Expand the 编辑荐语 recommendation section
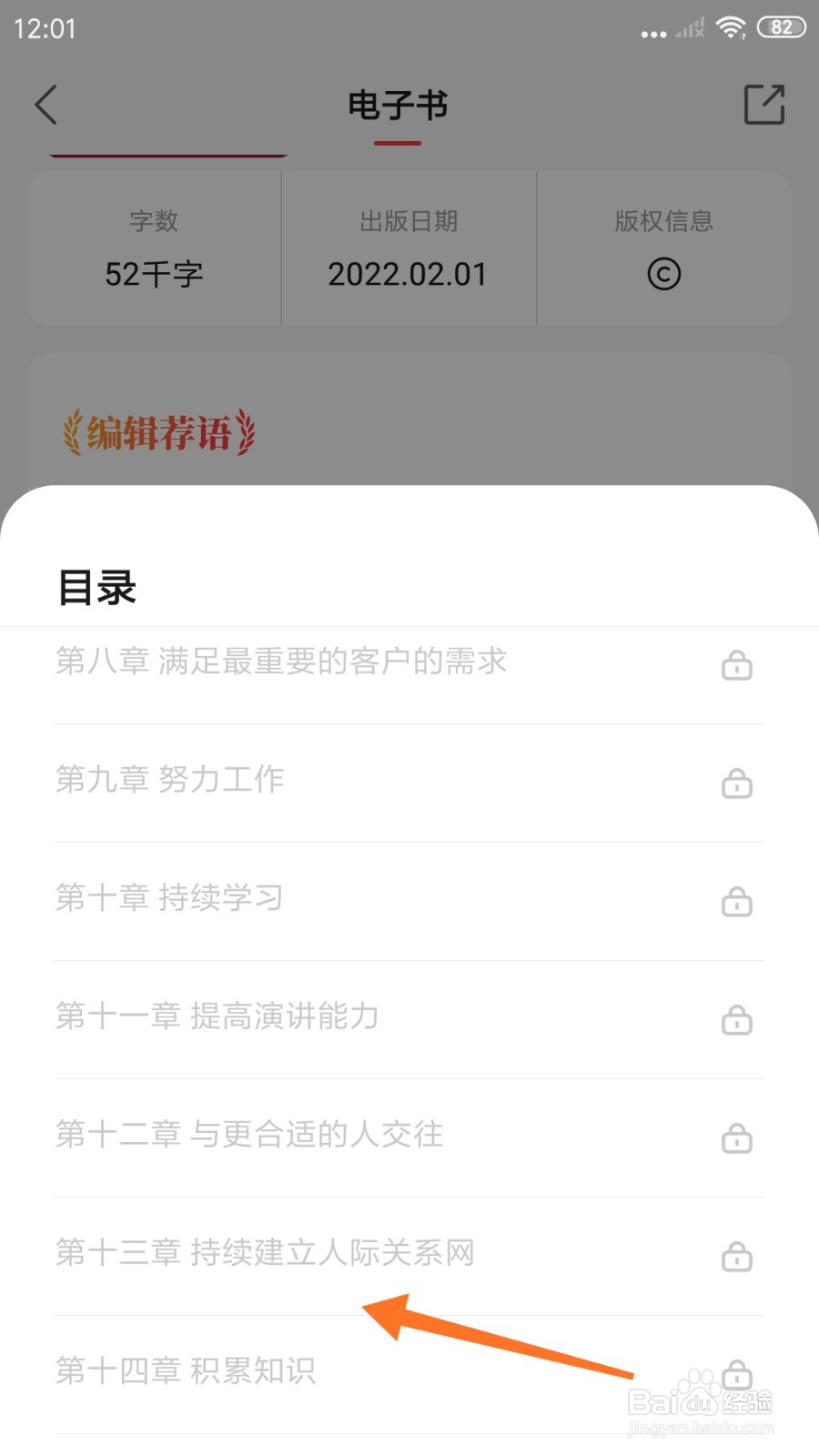Image resolution: width=819 pixels, height=1456 pixels. (x=155, y=432)
